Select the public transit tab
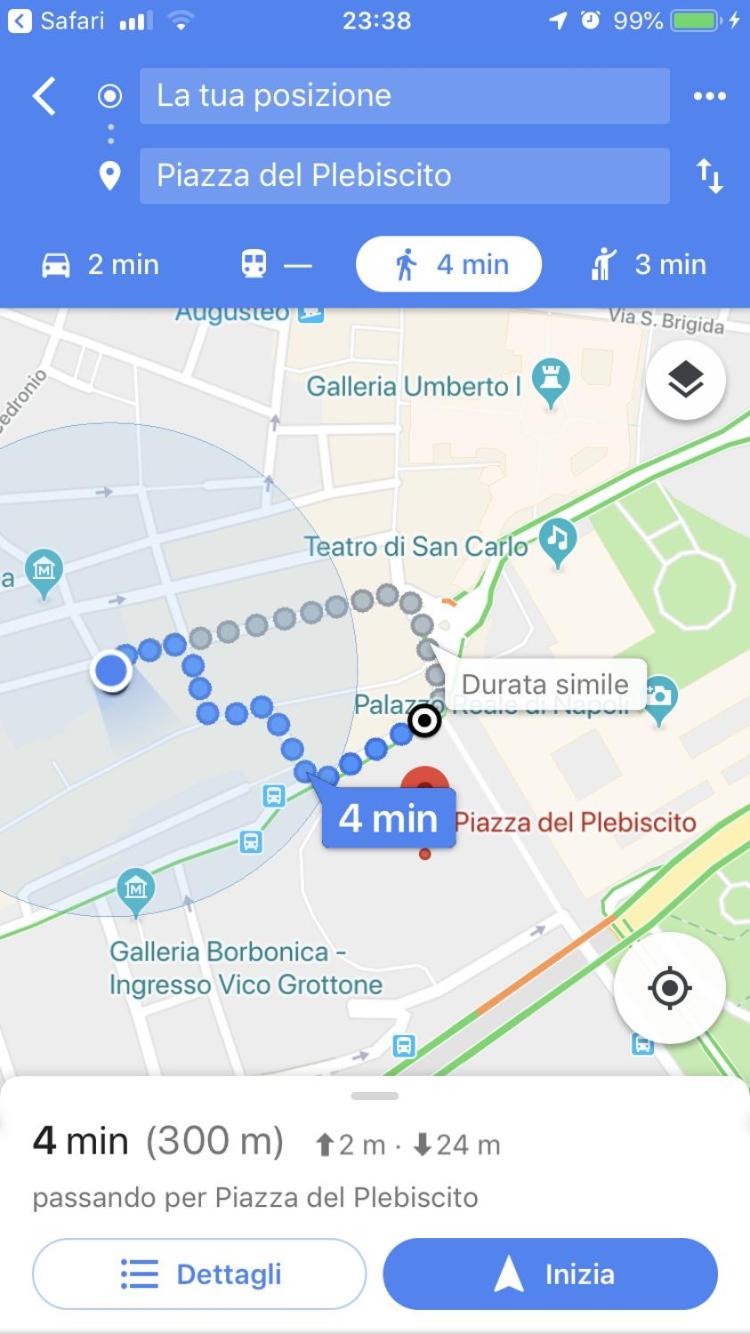 coord(276,265)
